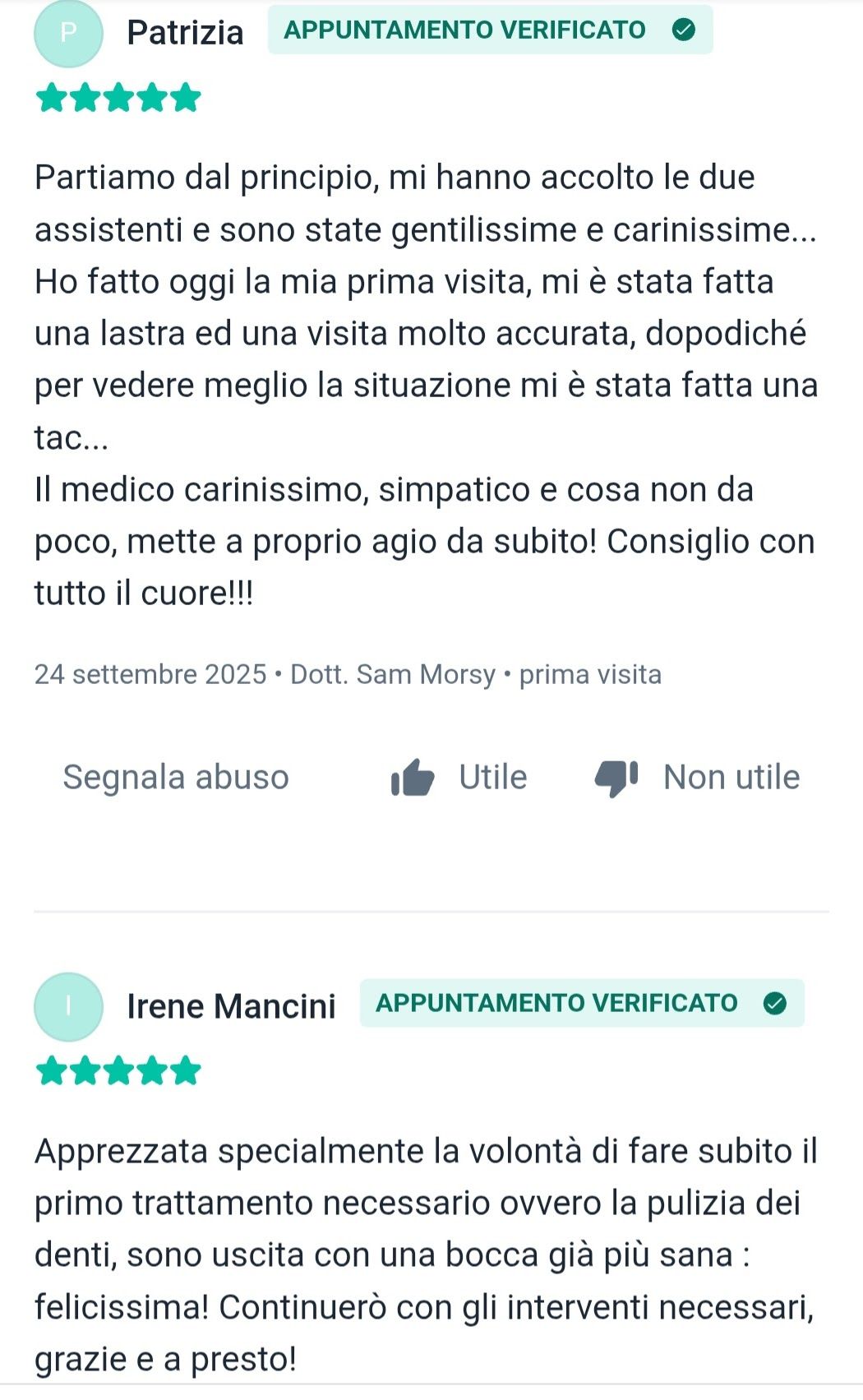The height and width of the screenshot is (1400, 863).
Task: Select the fifth star of Patrizia's rating
Action: [186, 98]
